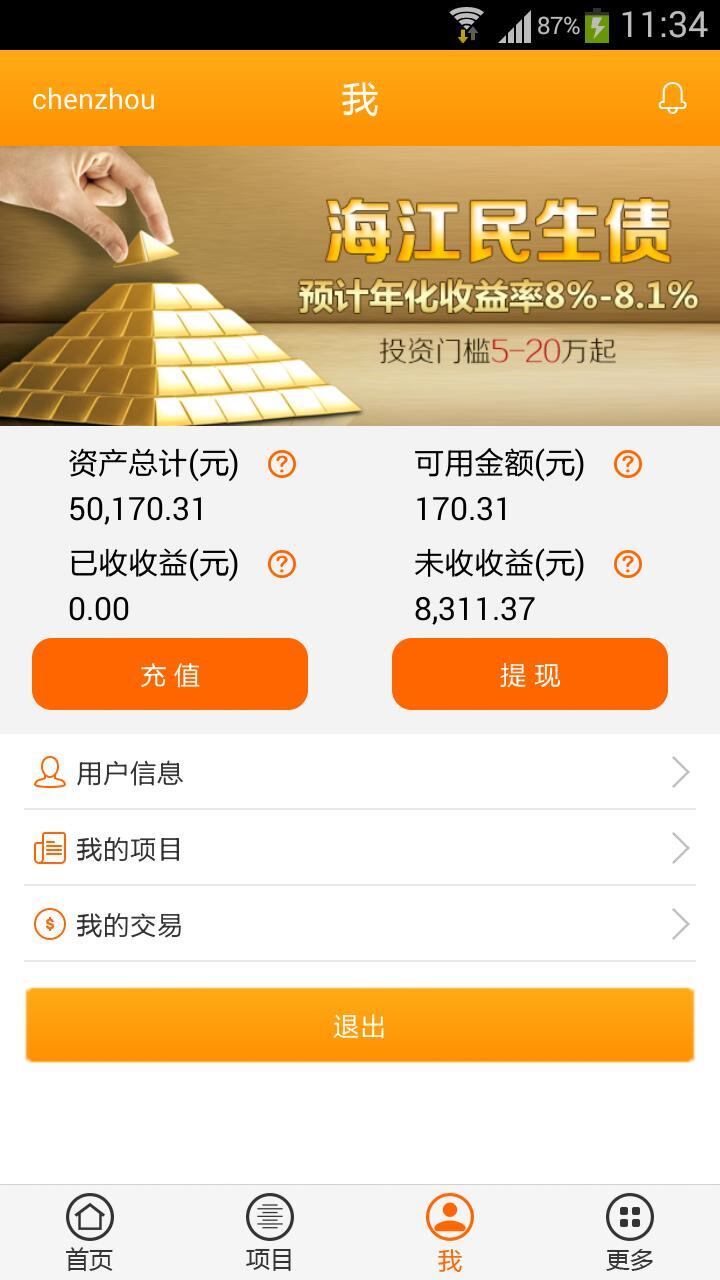View 我的项目 list

360,848
